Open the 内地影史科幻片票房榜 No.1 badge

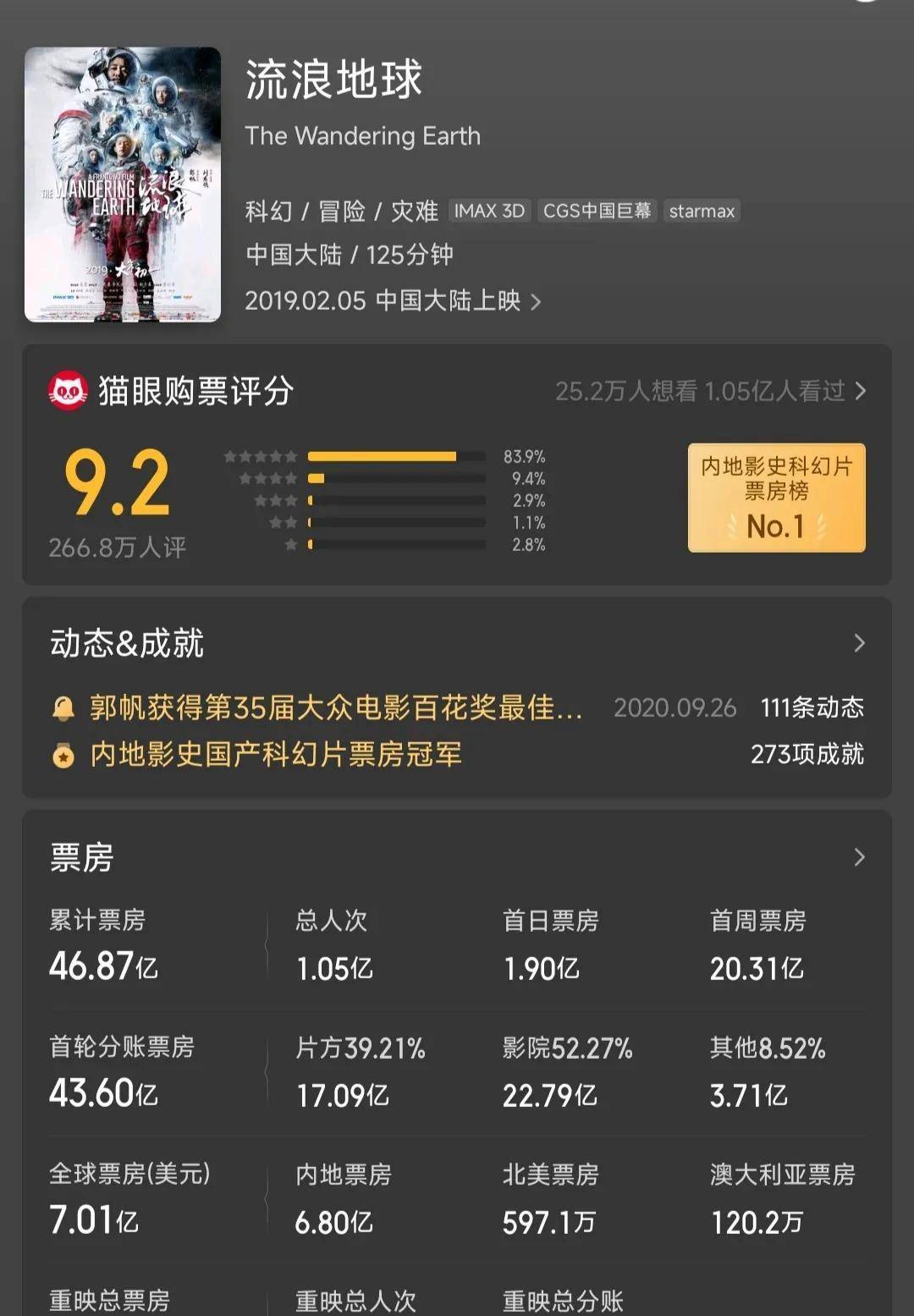pyautogui.click(x=776, y=498)
